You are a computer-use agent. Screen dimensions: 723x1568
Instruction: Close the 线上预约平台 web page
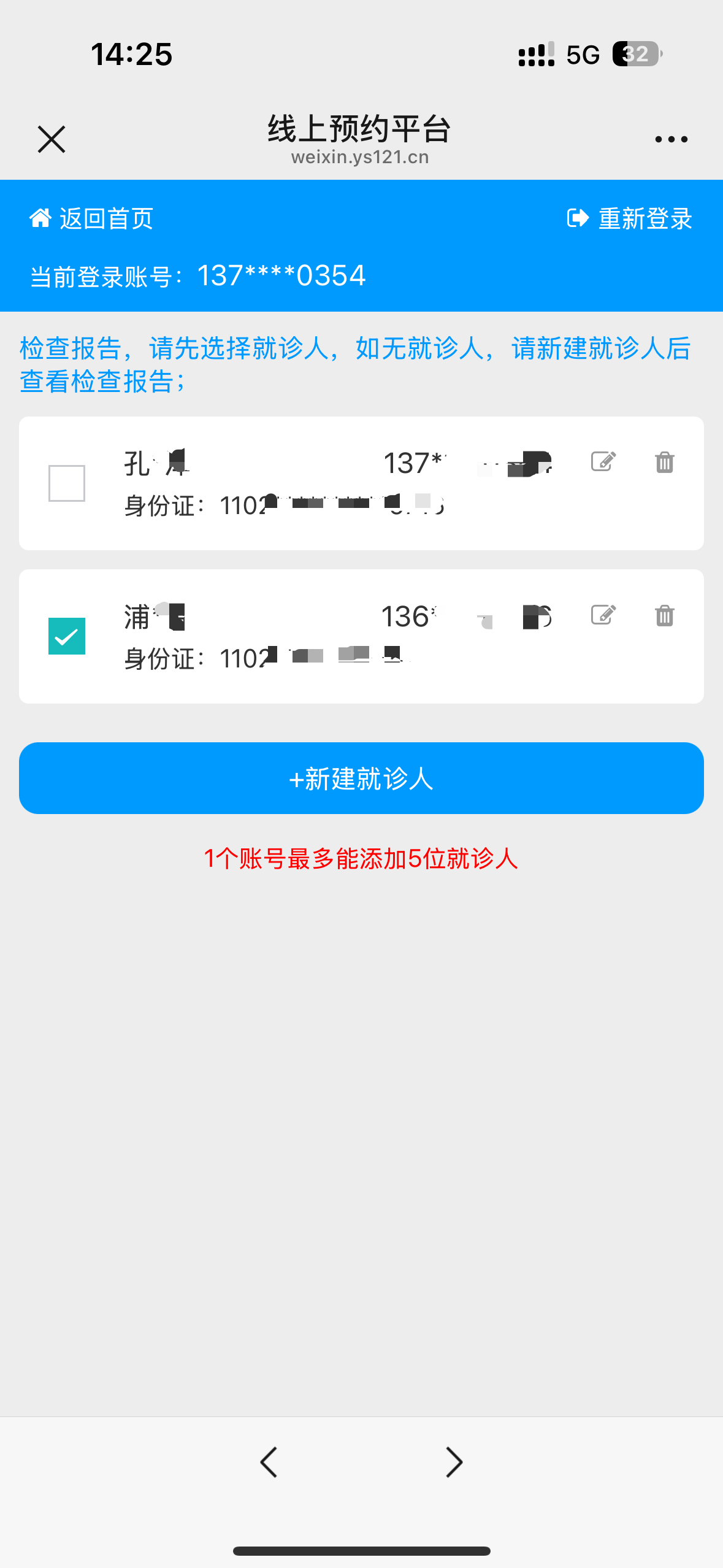52,139
